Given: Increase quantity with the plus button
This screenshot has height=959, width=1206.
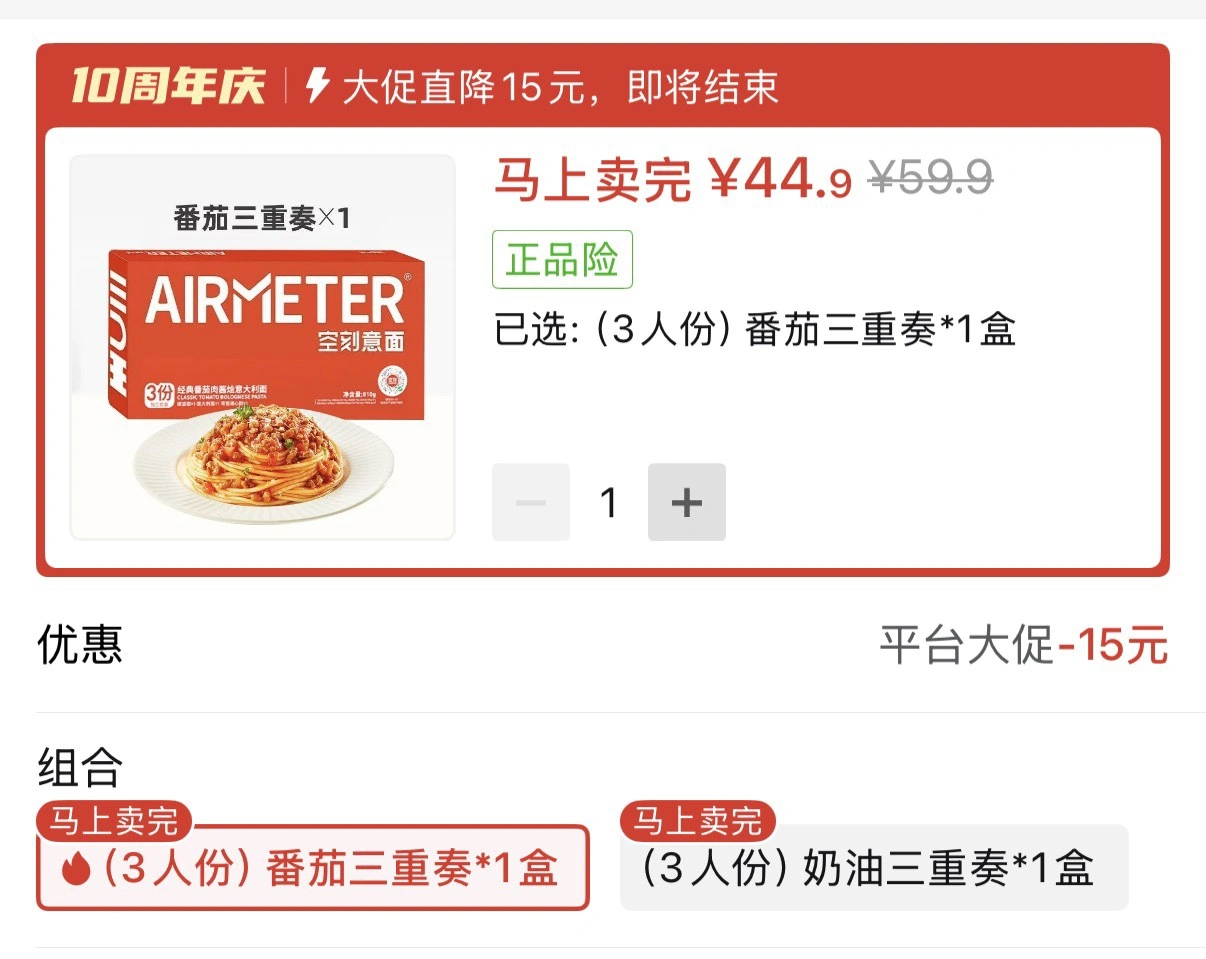Looking at the screenshot, I should (x=686, y=502).
